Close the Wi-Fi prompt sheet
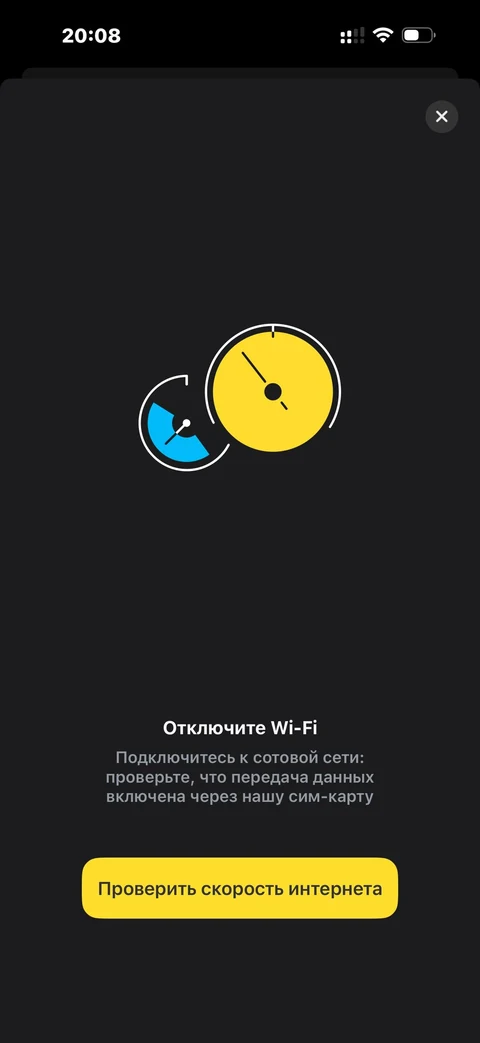 pyautogui.click(x=441, y=116)
